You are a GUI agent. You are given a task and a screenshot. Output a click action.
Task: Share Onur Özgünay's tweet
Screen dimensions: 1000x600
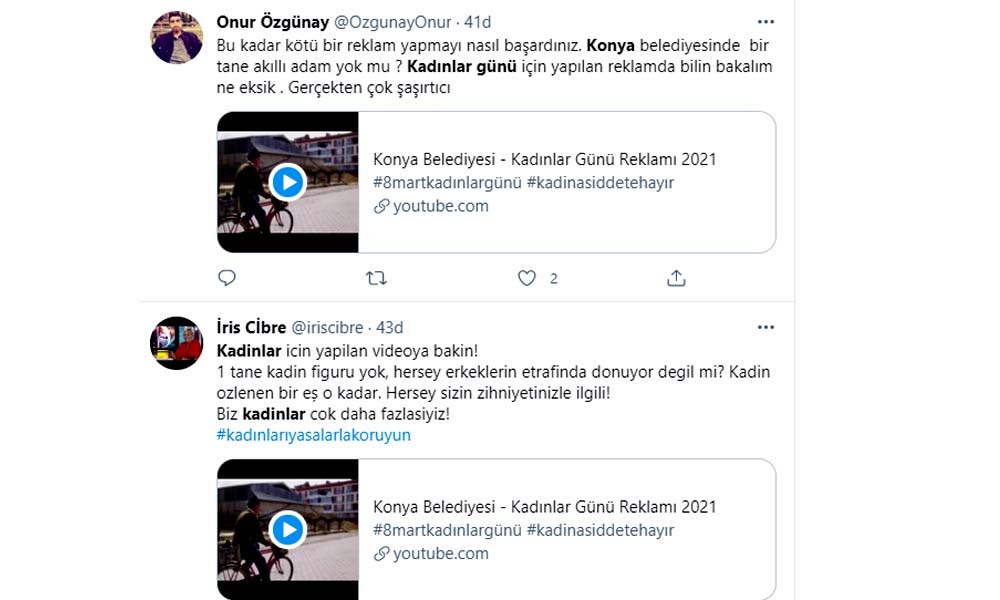coord(676,278)
